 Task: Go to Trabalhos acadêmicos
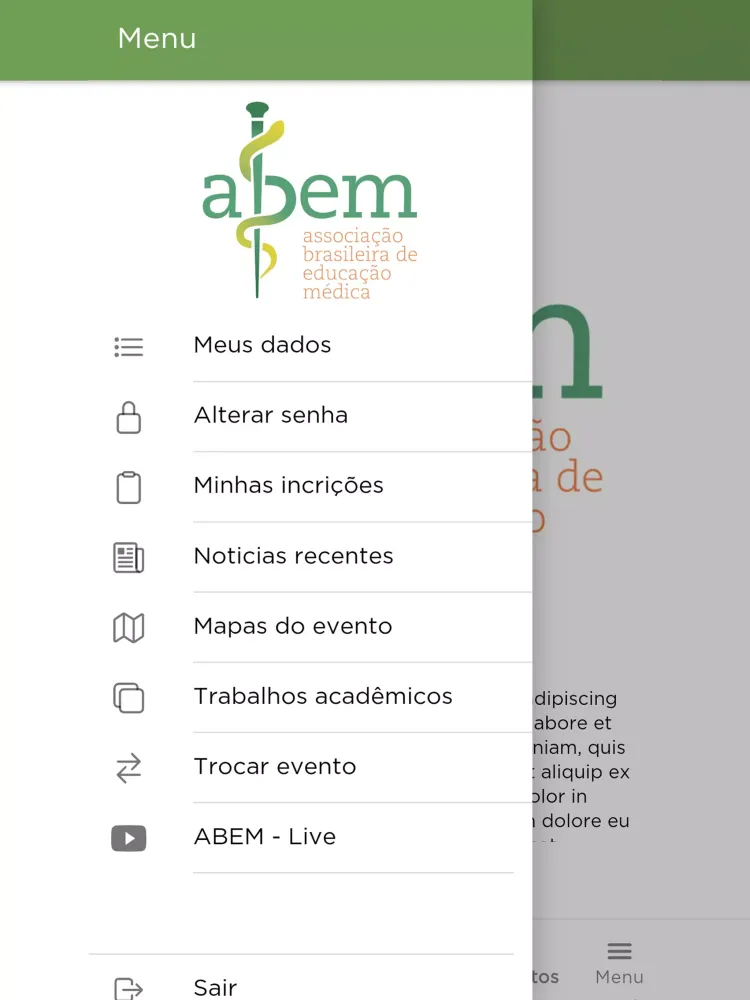[x=322, y=696]
